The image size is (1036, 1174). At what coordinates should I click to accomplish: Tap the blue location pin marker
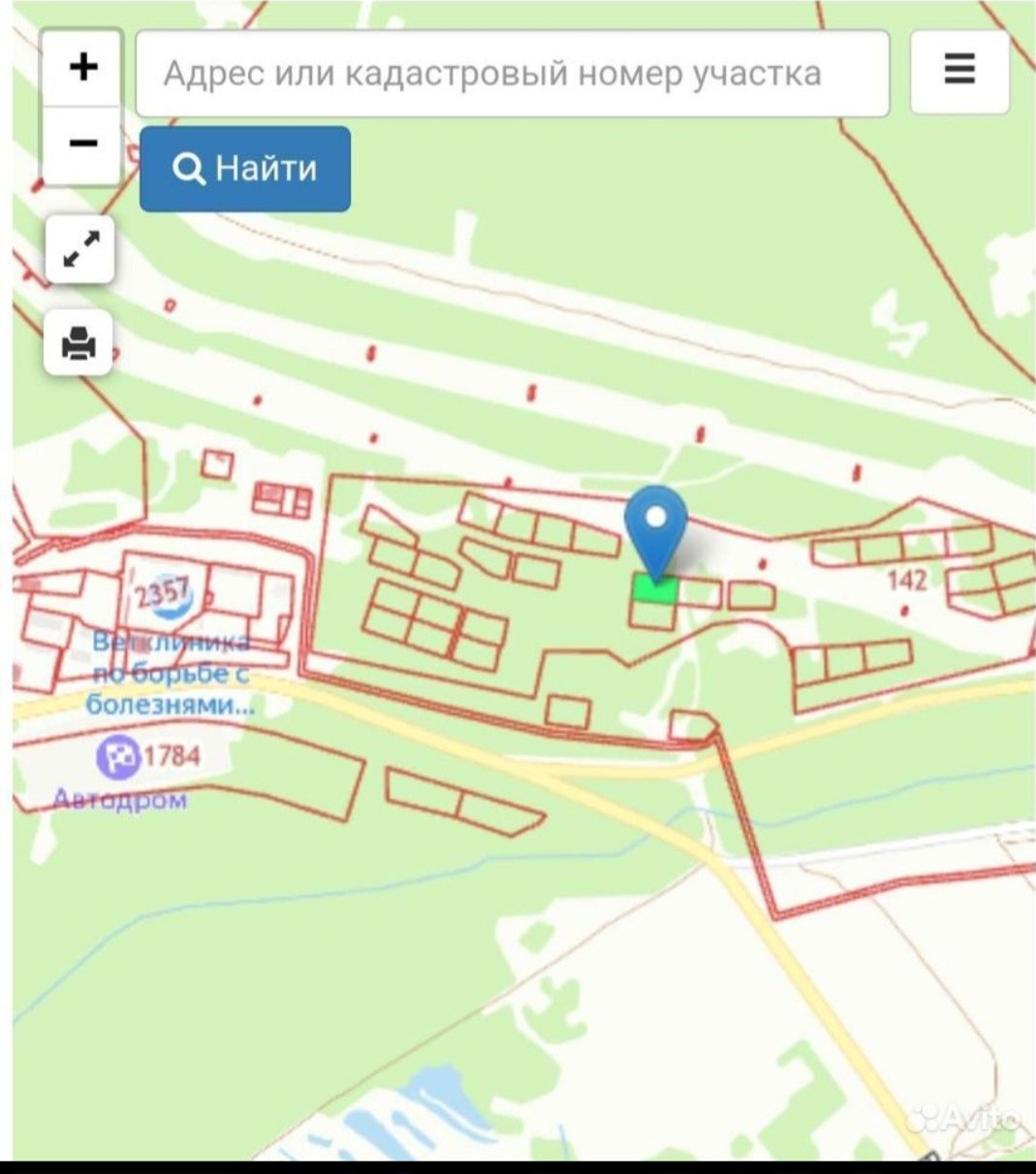click(656, 532)
